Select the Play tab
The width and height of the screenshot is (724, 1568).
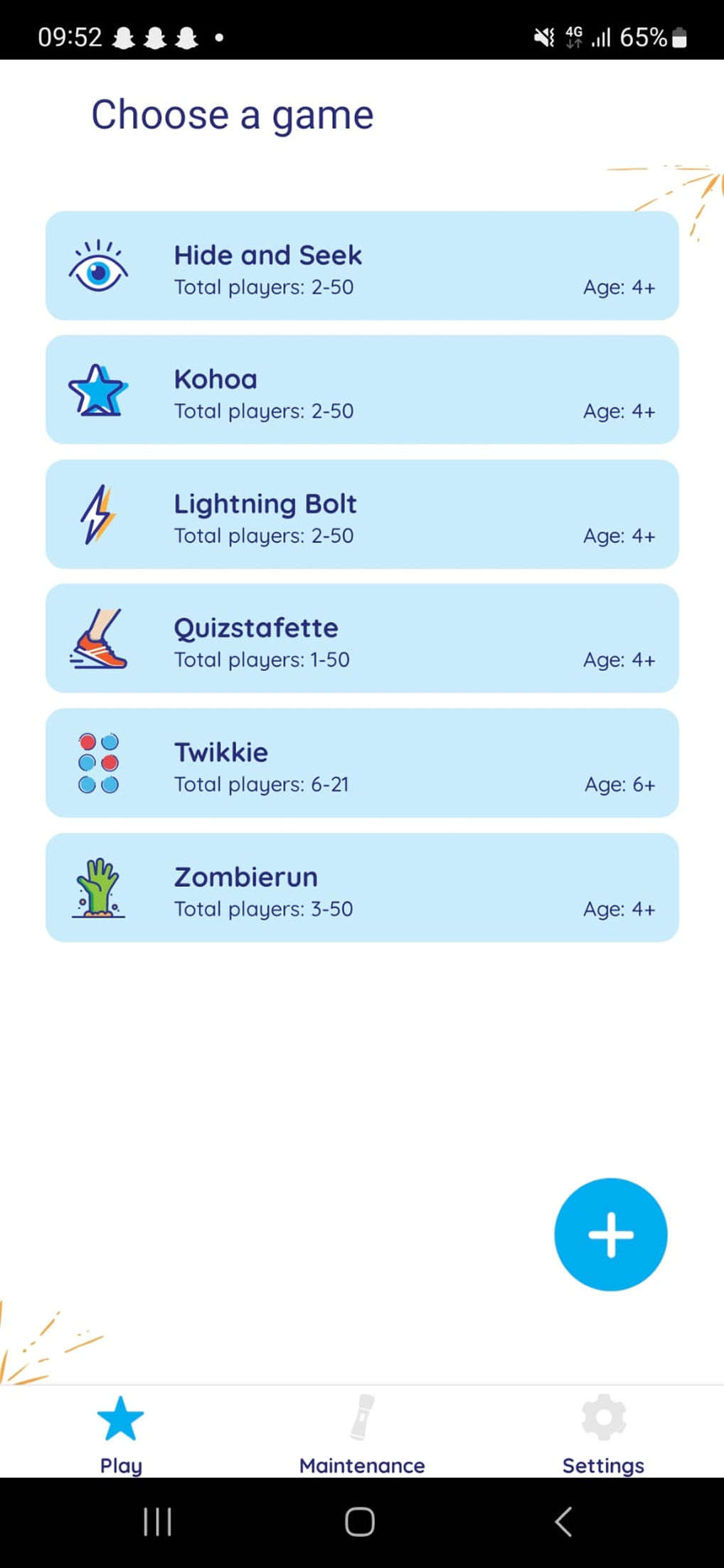(x=120, y=1434)
